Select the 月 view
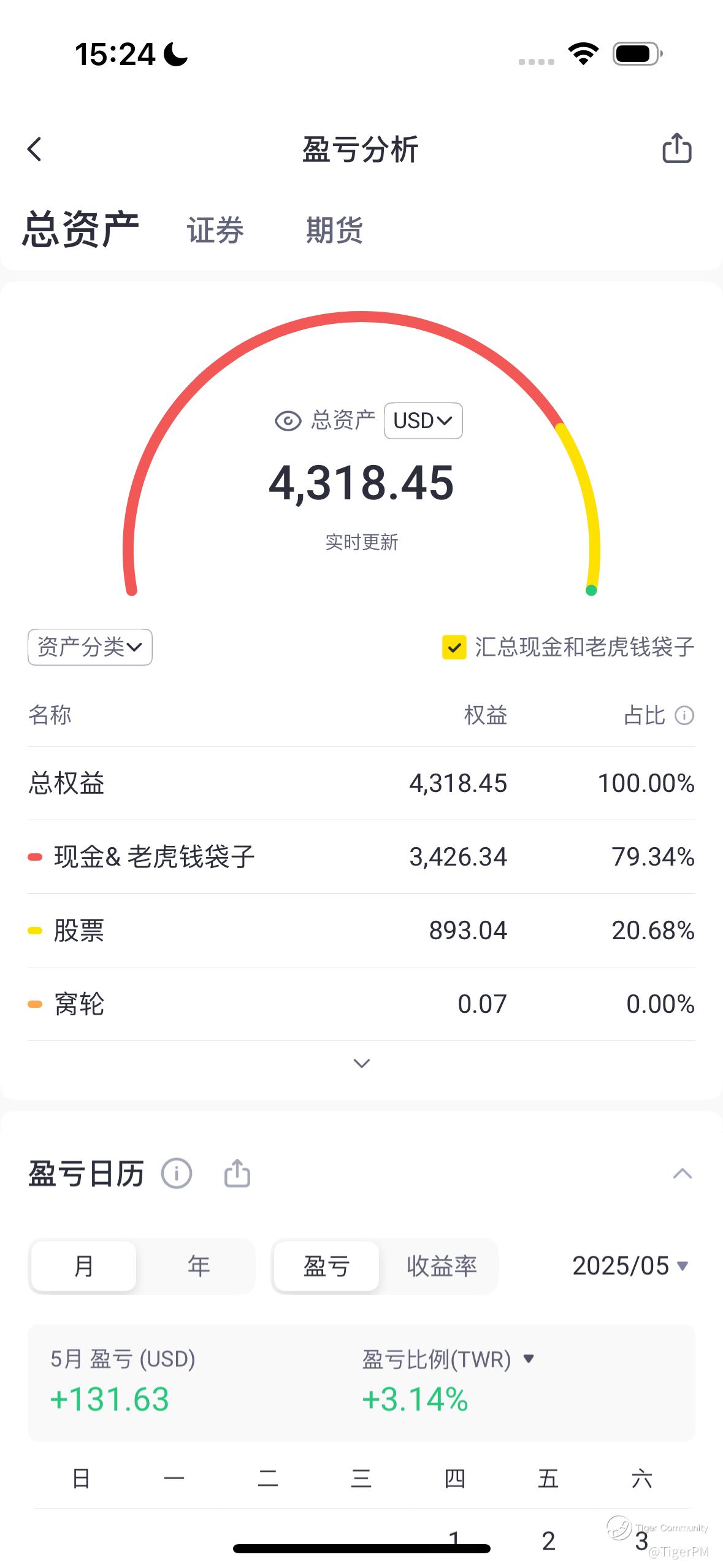 [x=84, y=1266]
